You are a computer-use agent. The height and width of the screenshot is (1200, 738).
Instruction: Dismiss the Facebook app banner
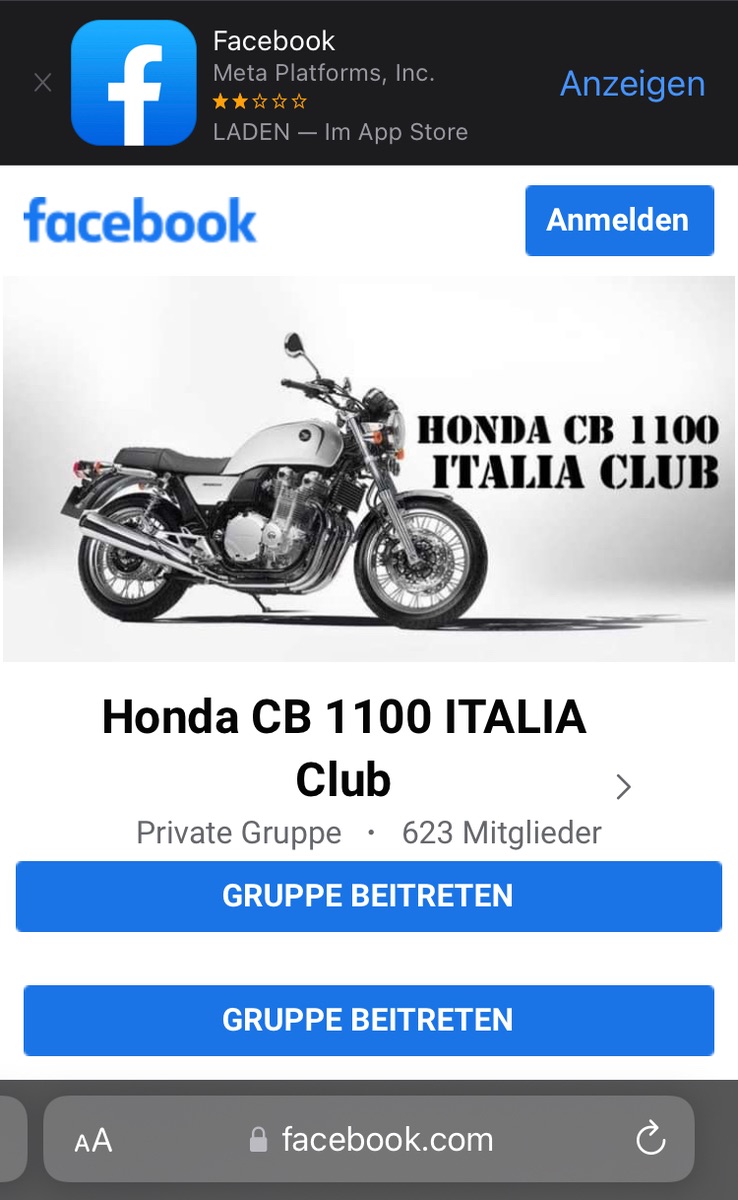(x=42, y=83)
